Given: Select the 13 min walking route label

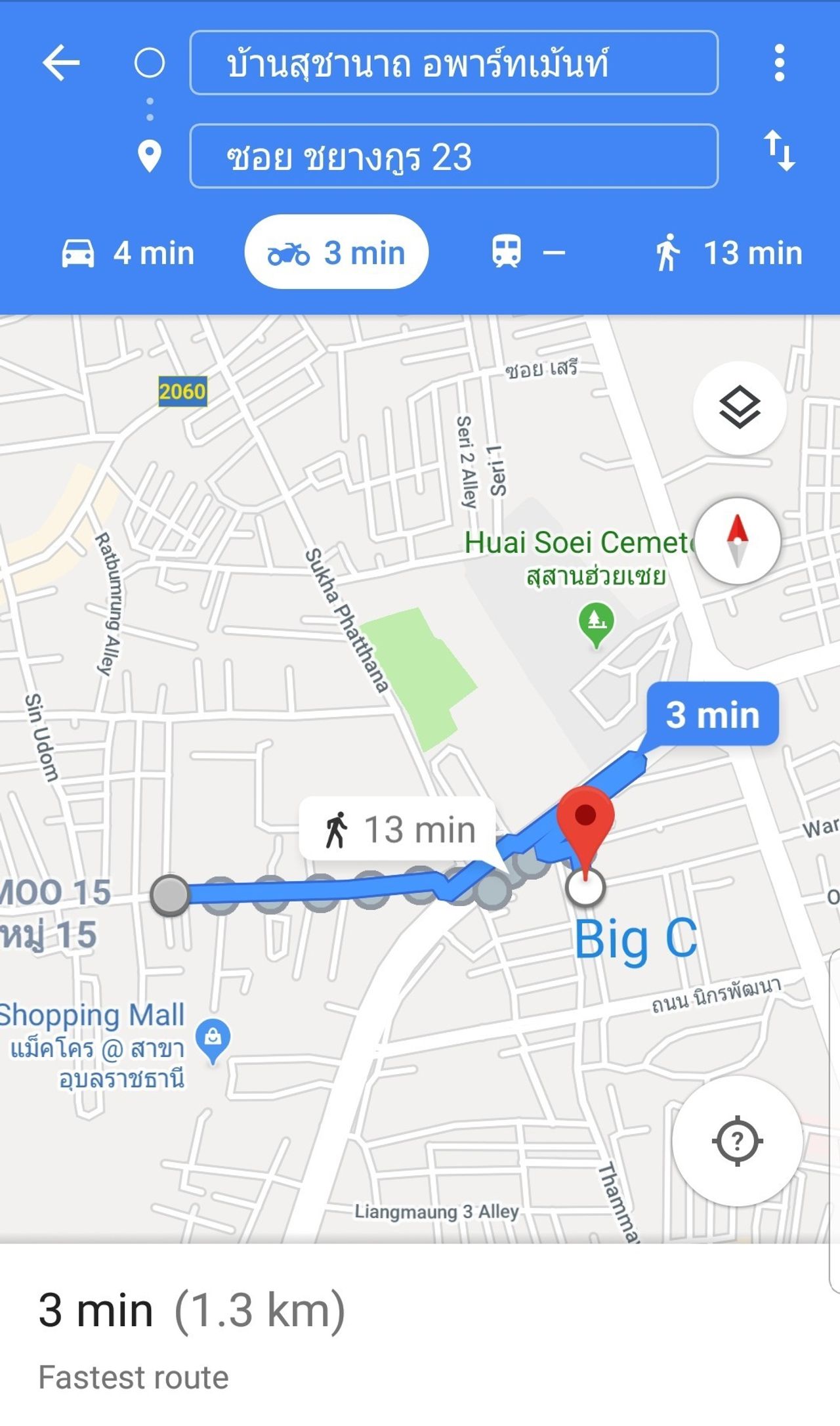Looking at the screenshot, I should 398,829.
